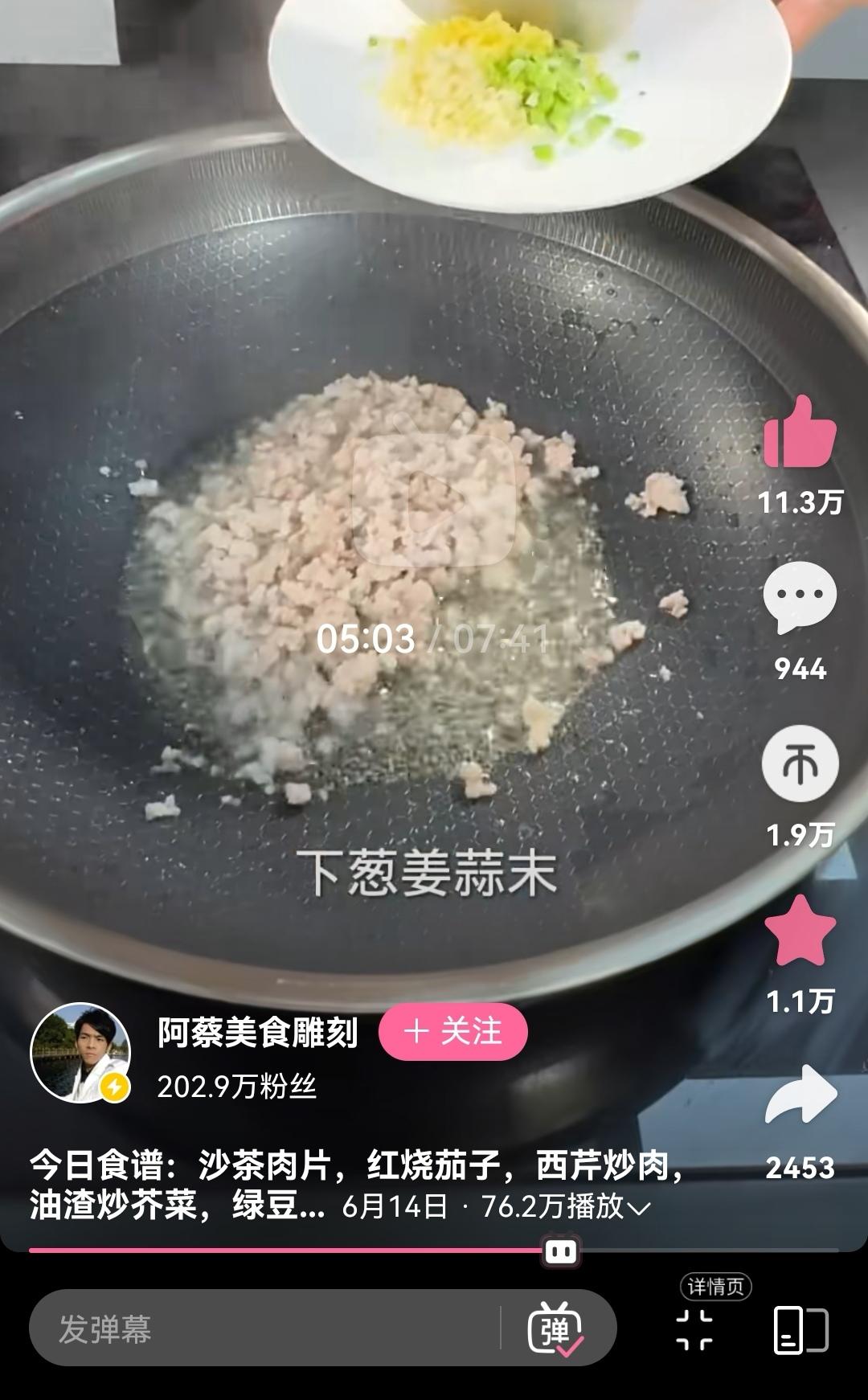Expand the video description
Image resolution: width=868 pixels, height=1400 pixels.
click(640, 1207)
